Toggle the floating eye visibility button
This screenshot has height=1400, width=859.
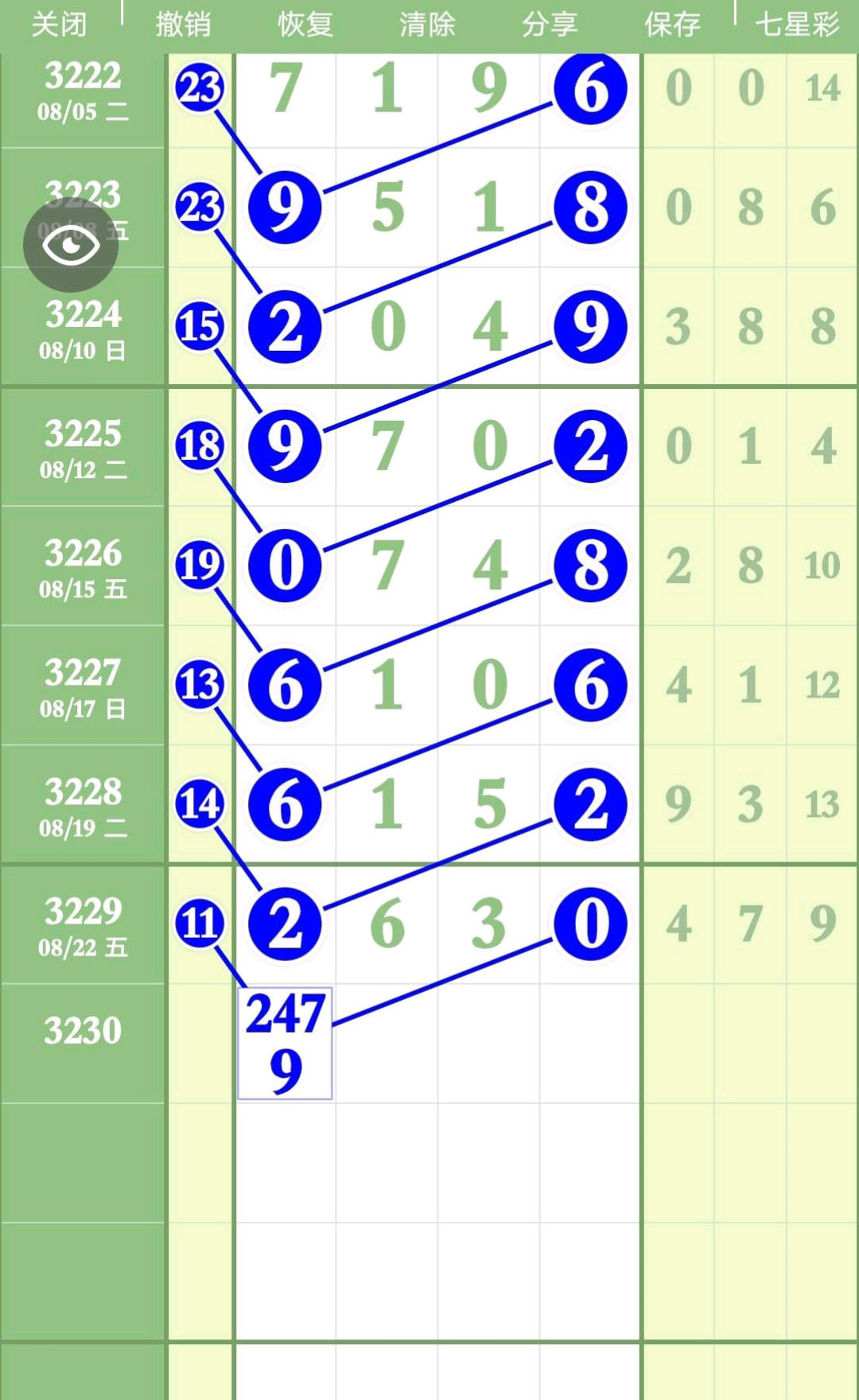tap(71, 245)
